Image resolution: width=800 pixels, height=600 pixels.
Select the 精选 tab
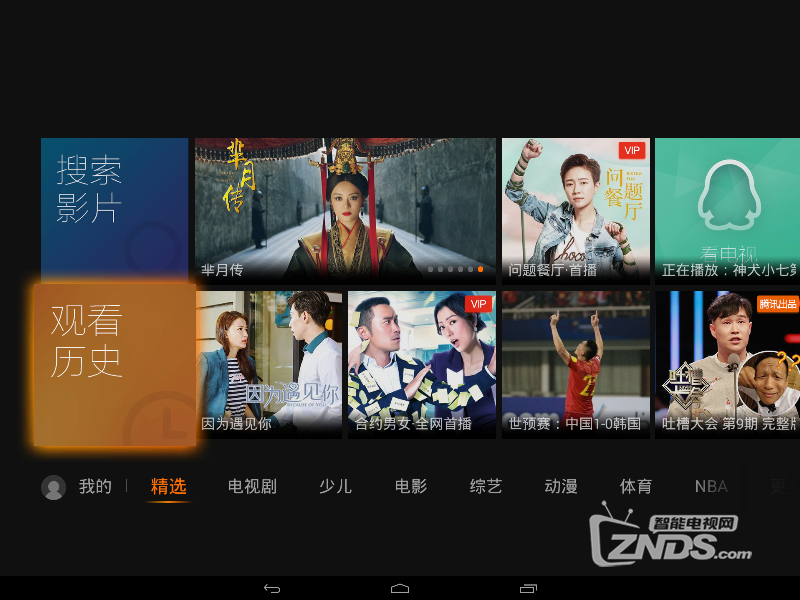point(168,487)
